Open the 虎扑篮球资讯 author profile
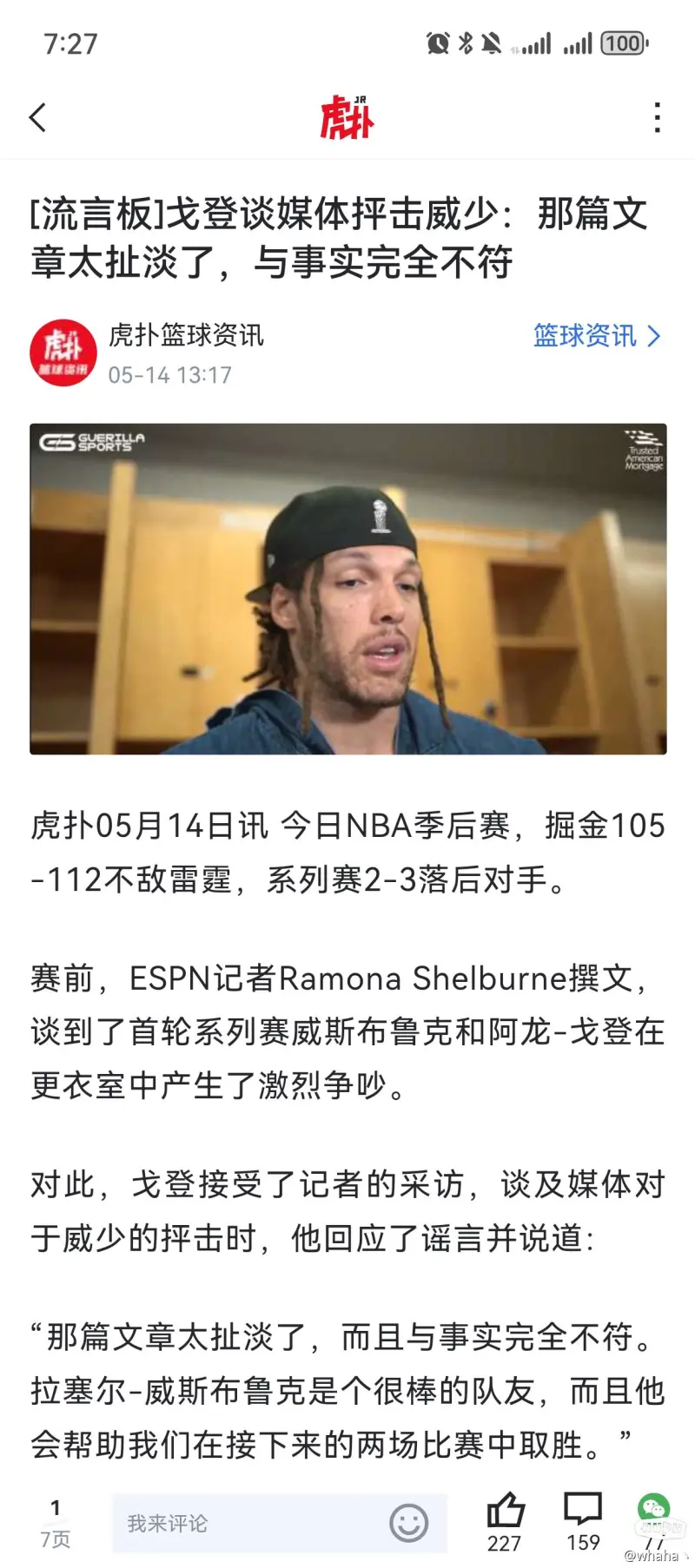695x1568 pixels. 185,335
